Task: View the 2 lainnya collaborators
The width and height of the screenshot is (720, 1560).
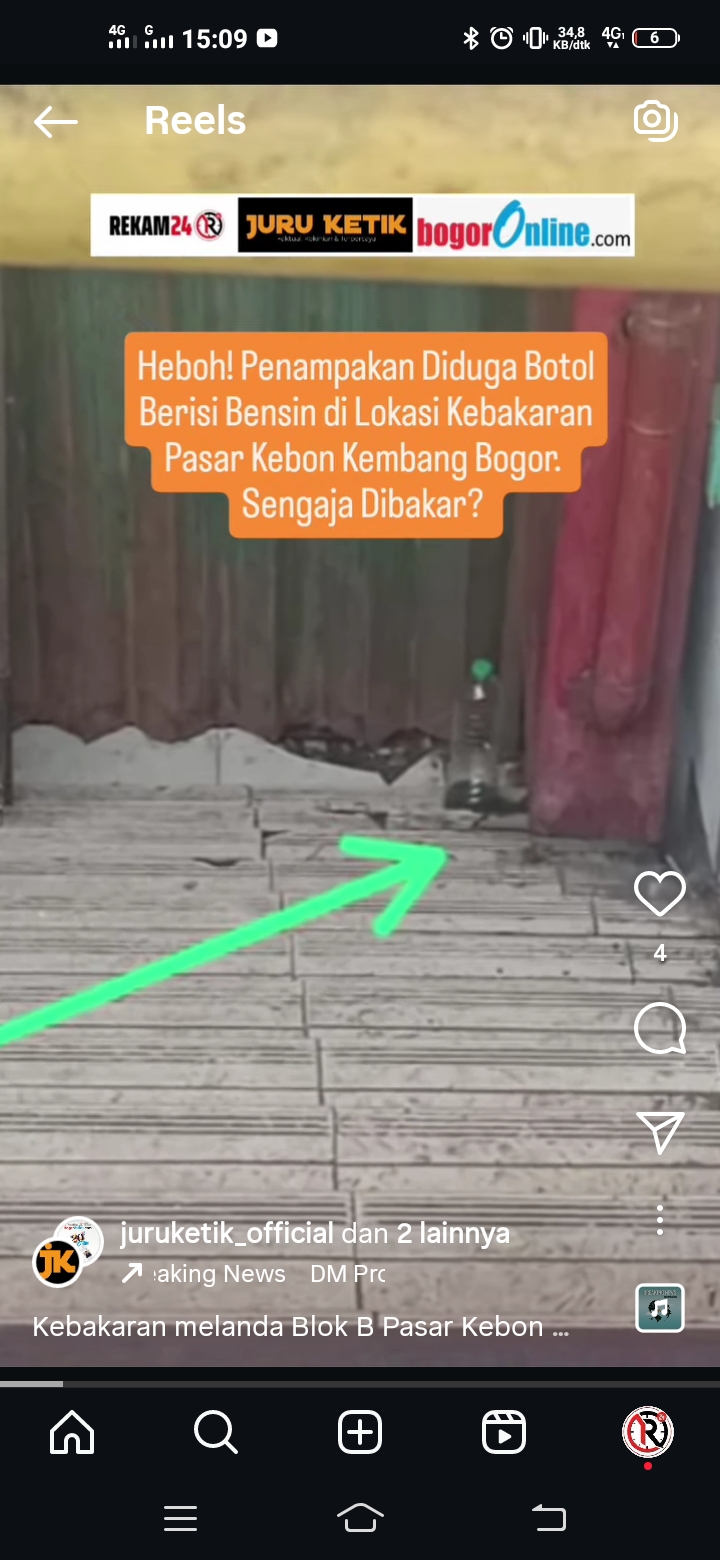Action: (453, 1234)
